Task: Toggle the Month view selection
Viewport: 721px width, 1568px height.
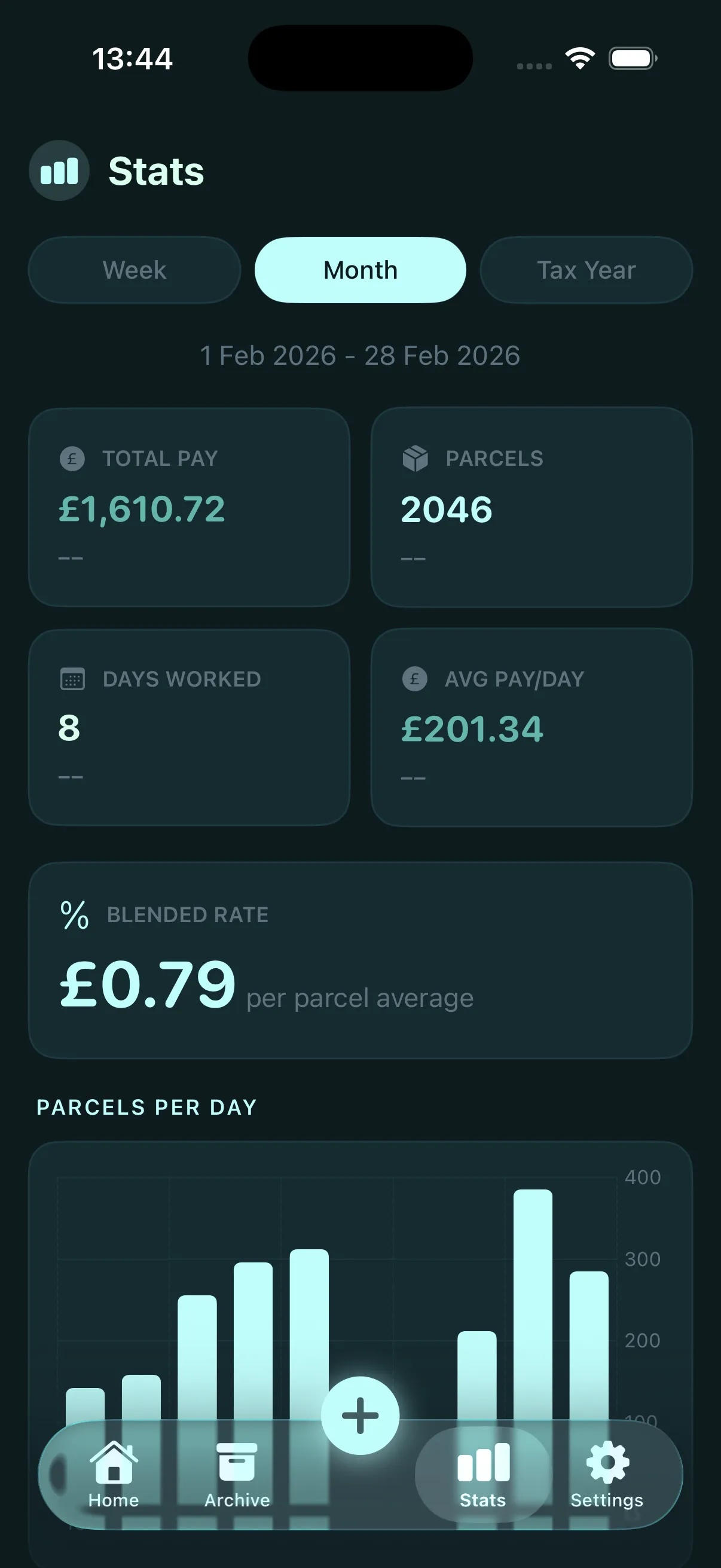Action: 360,270
